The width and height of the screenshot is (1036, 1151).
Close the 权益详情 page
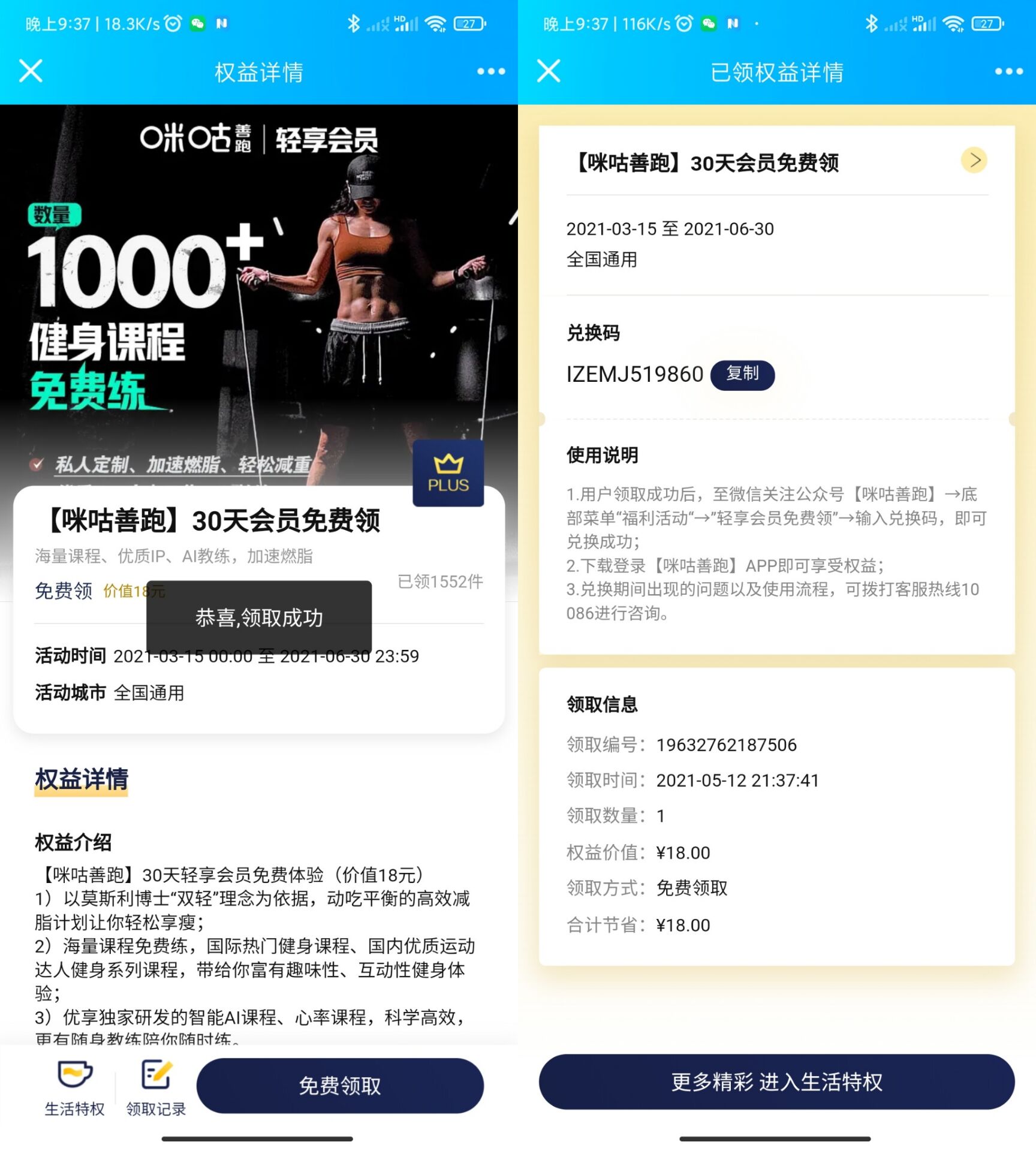31,71
